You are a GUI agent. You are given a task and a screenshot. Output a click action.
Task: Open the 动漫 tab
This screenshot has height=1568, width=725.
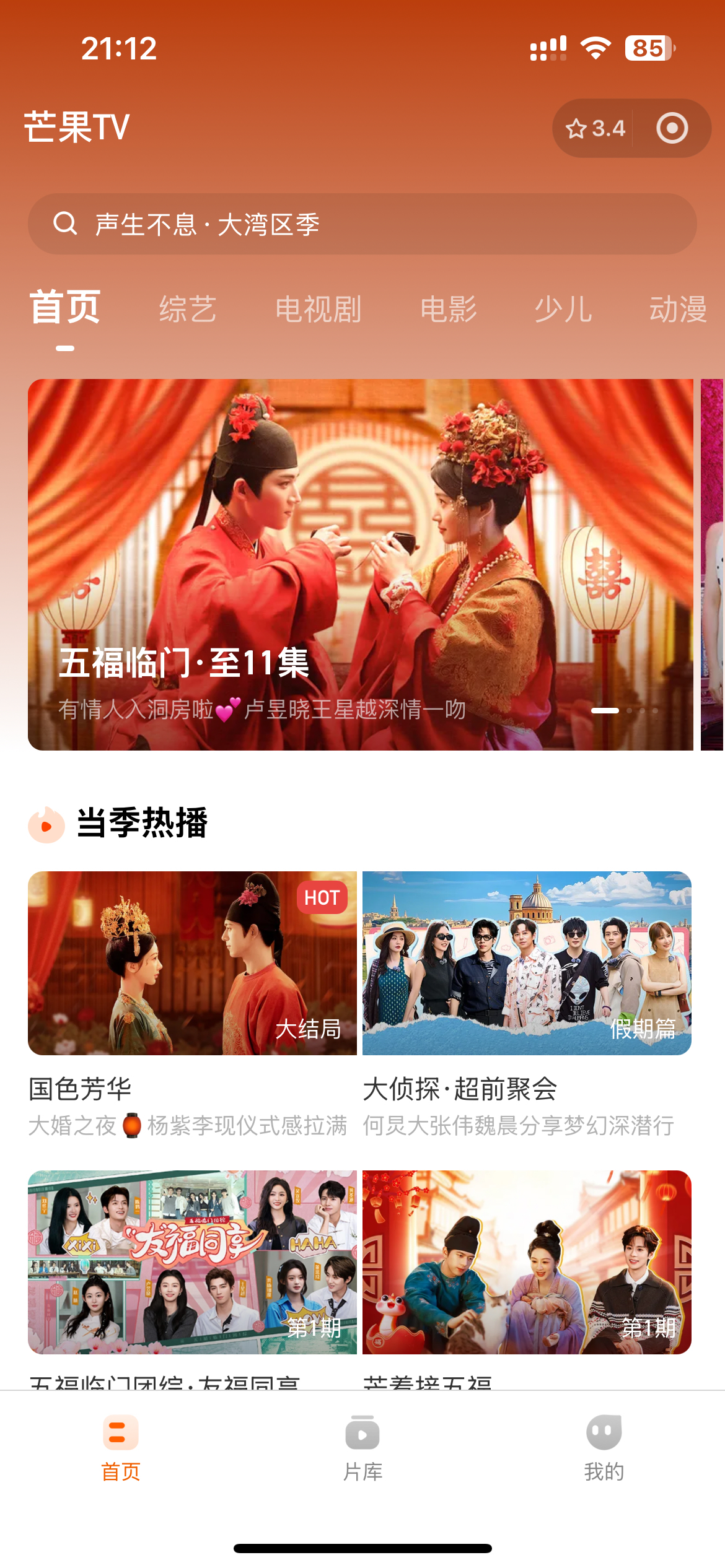pos(678,309)
